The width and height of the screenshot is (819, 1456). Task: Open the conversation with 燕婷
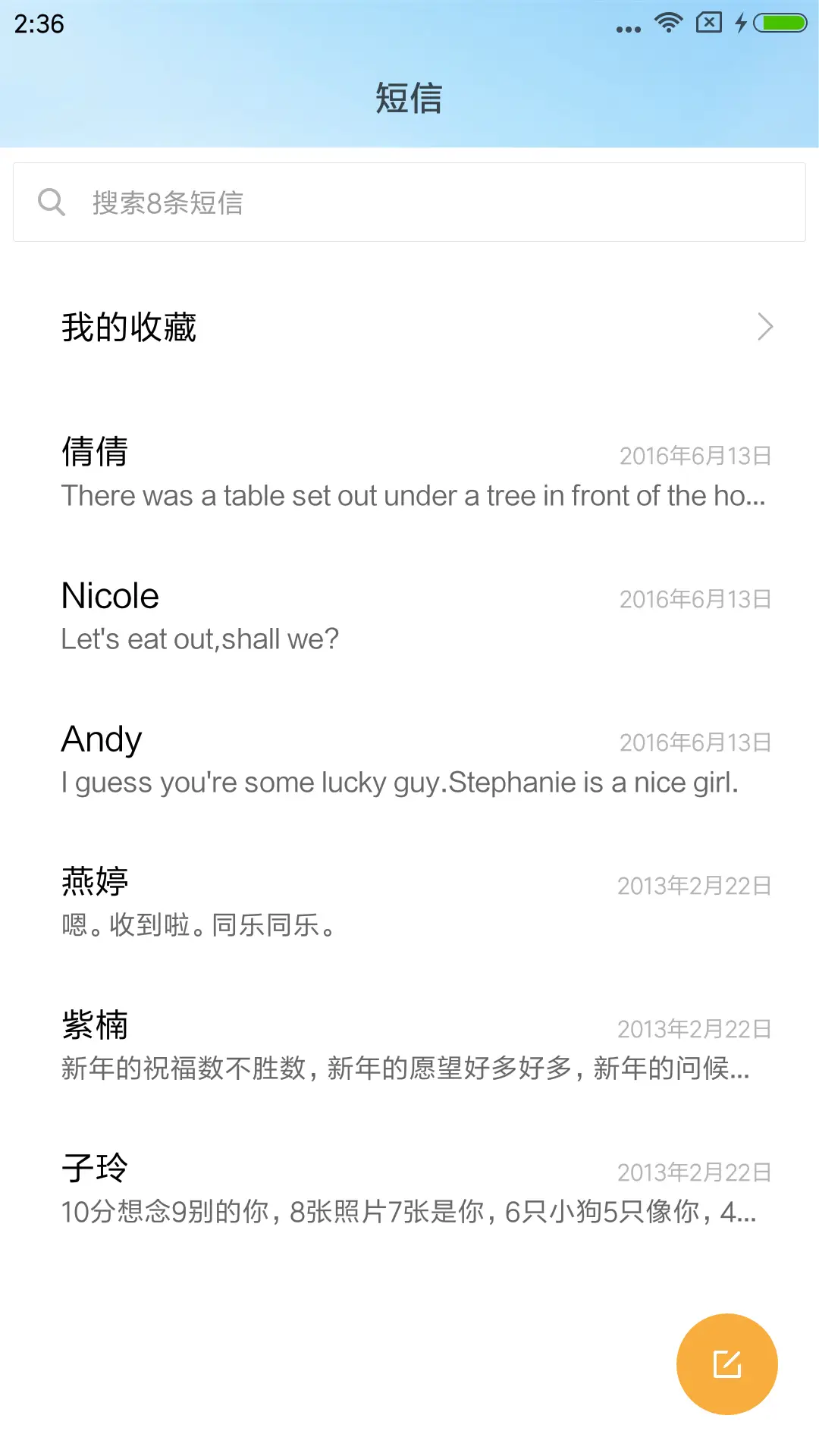pyautogui.click(x=409, y=903)
